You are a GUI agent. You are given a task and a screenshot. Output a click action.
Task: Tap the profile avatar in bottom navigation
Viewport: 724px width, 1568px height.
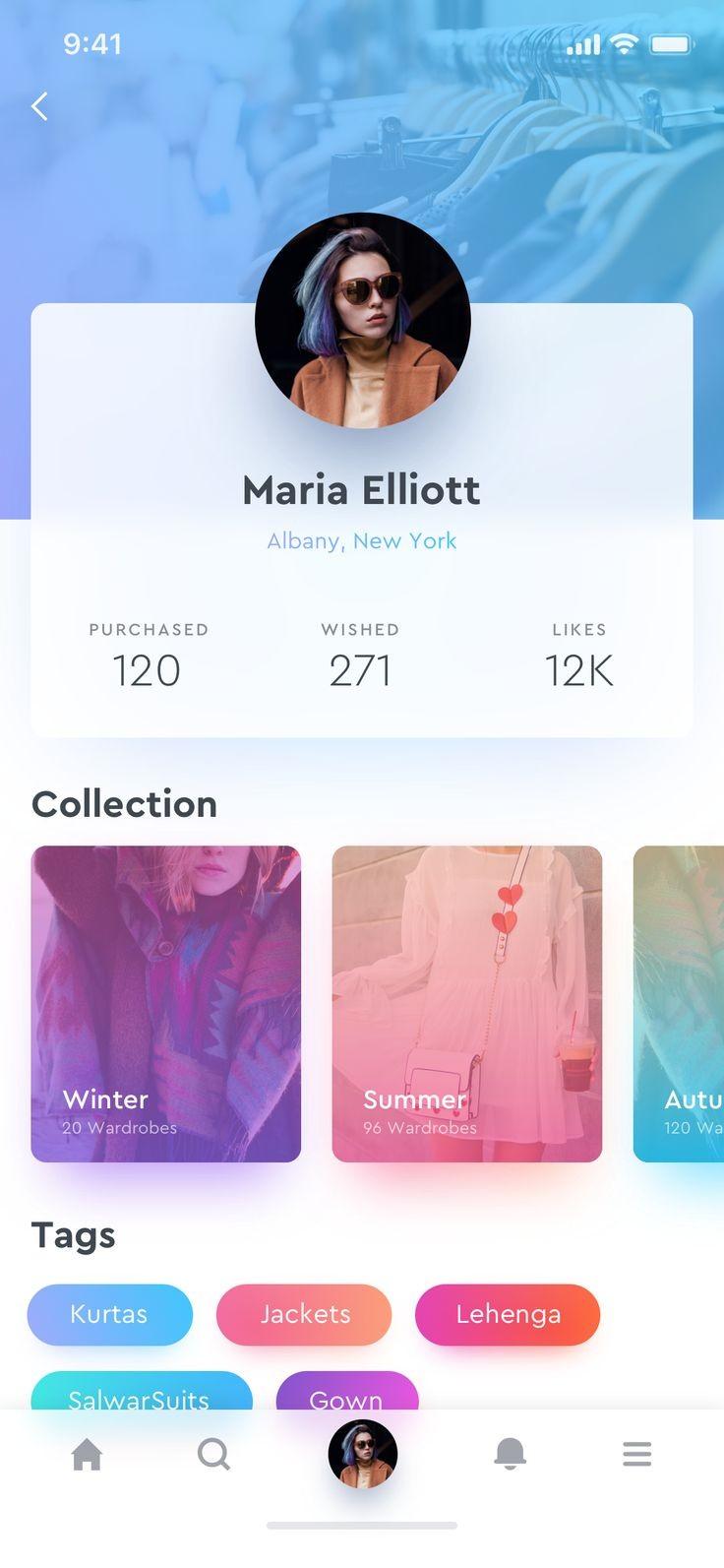[362, 1454]
